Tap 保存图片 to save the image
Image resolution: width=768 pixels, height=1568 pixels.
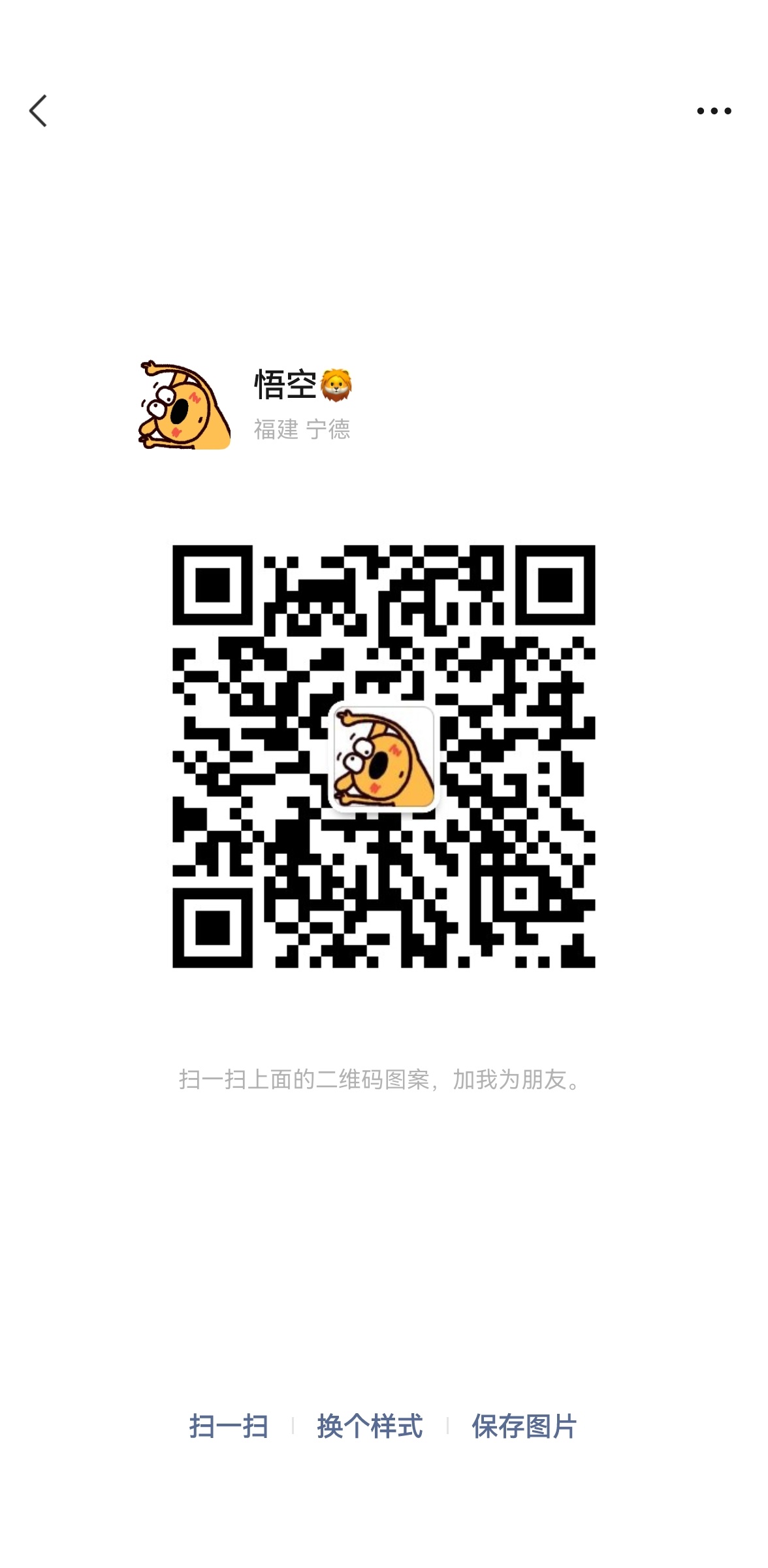pos(524,1426)
